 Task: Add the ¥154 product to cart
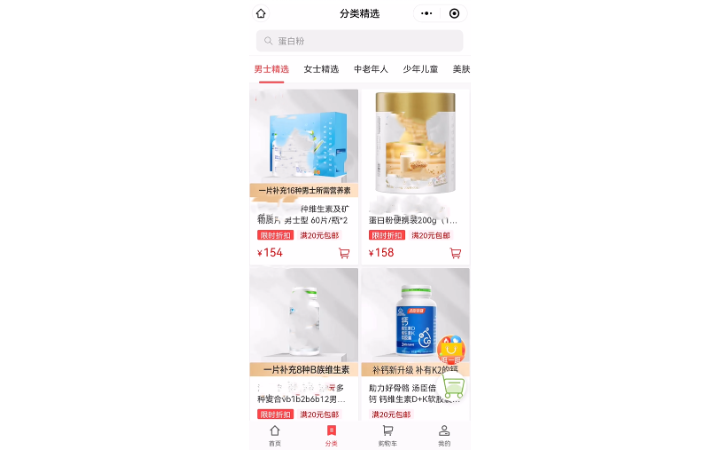click(344, 253)
